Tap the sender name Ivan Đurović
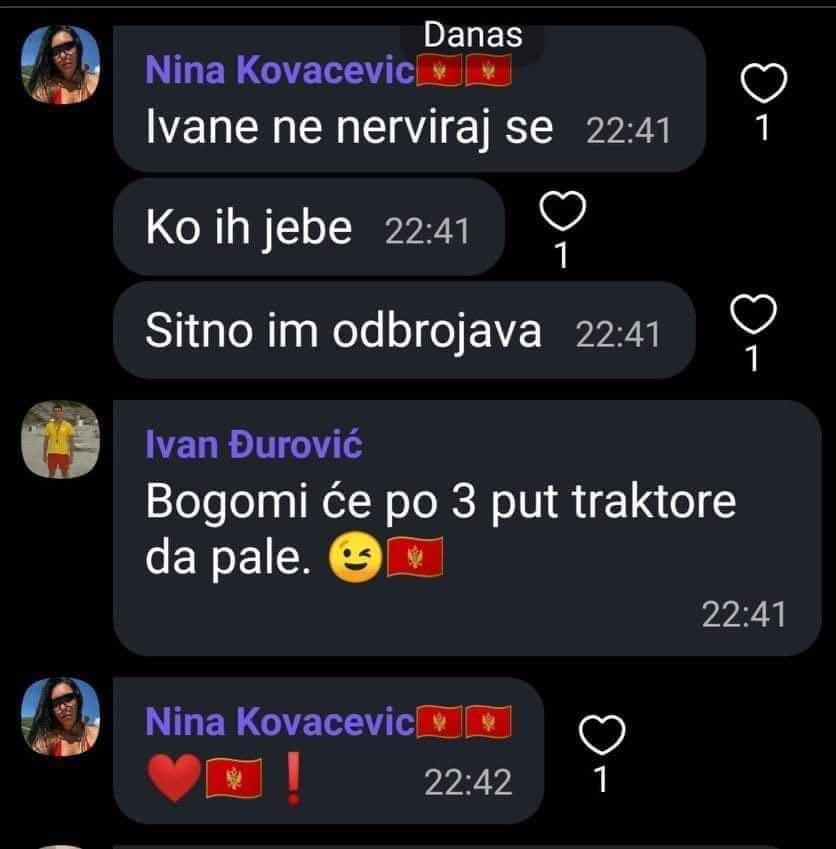Viewport: 836px width, 849px height. [253, 444]
